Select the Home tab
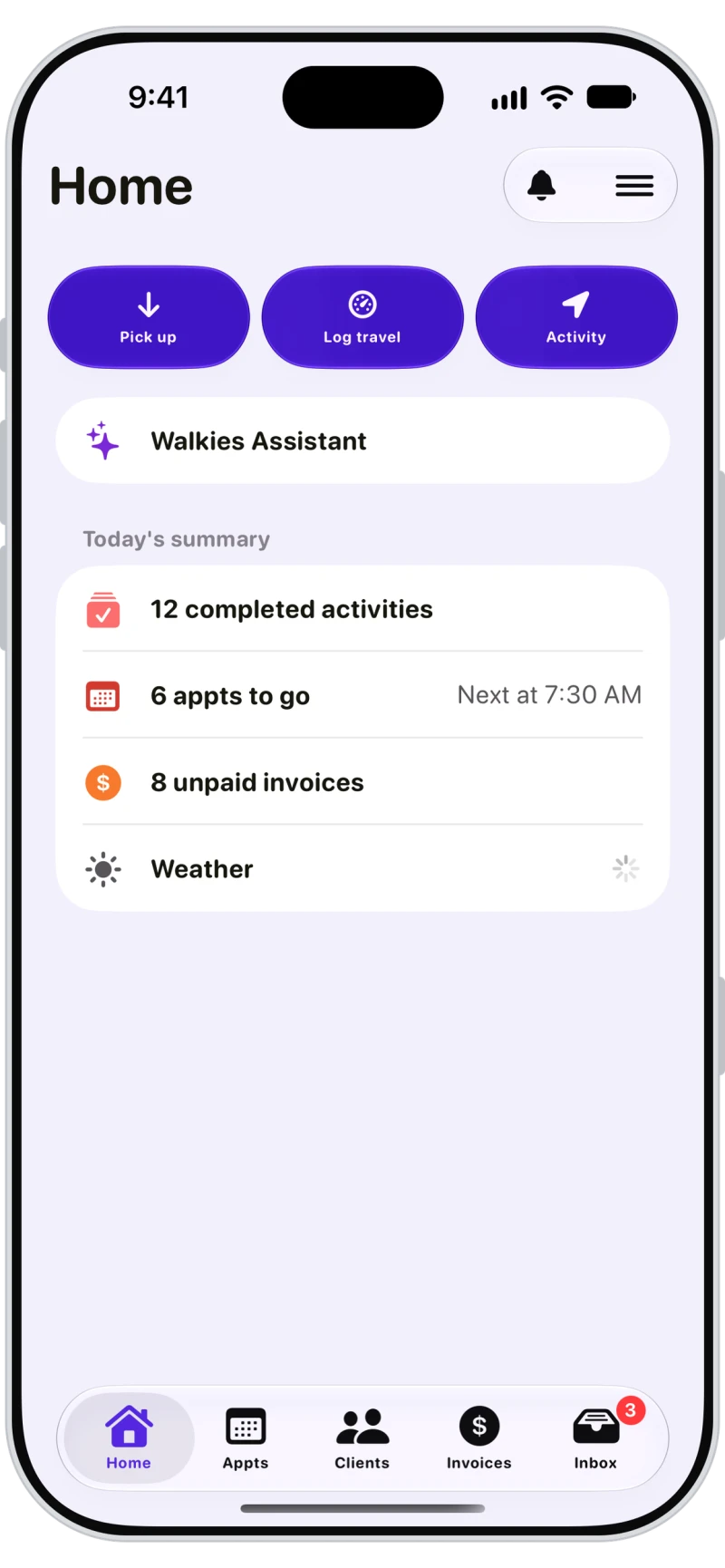The image size is (725, 1568). tap(129, 1438)
